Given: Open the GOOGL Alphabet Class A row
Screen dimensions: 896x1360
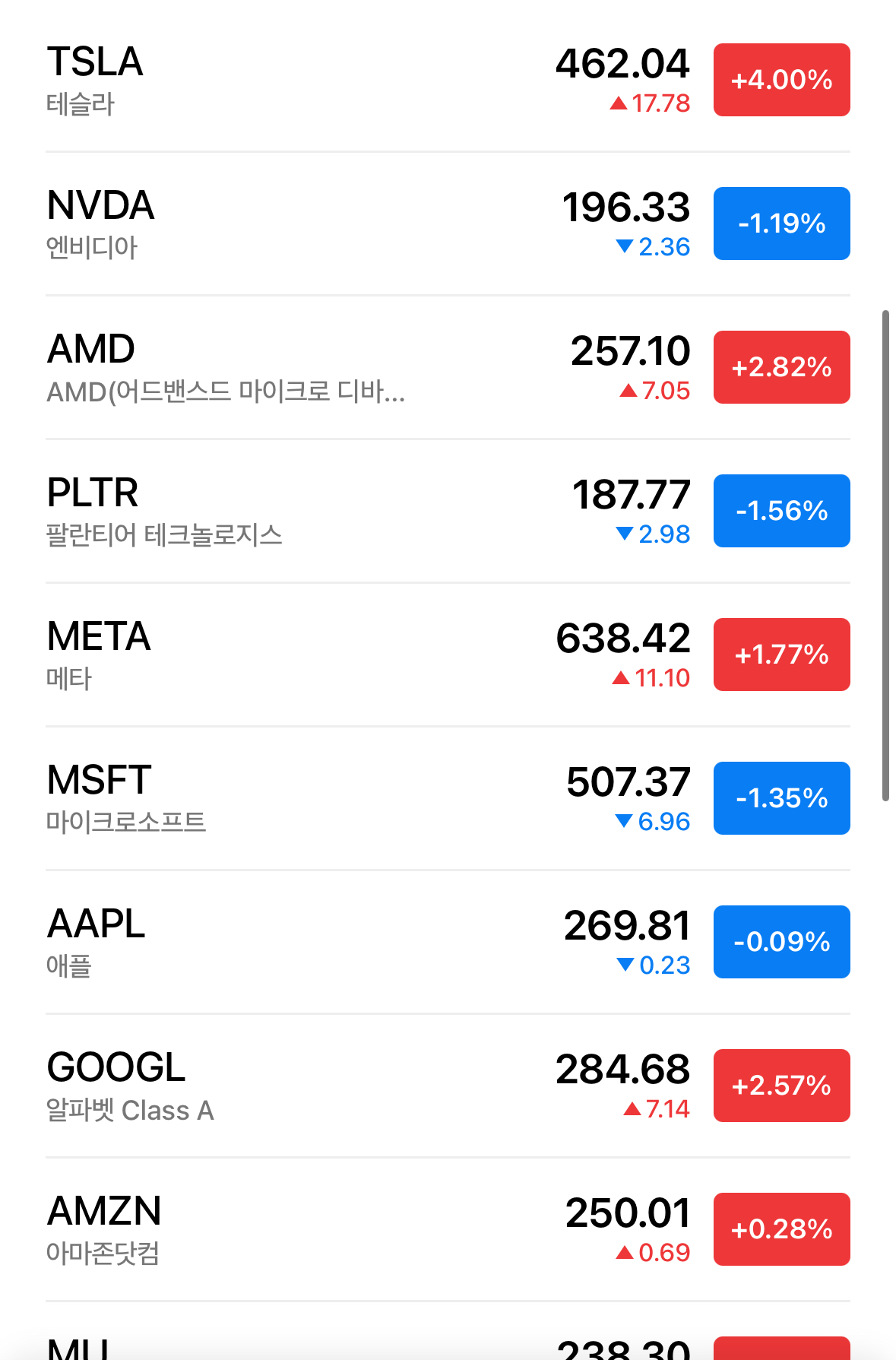Looking at the screenshot, I should tap(448, 1086).
